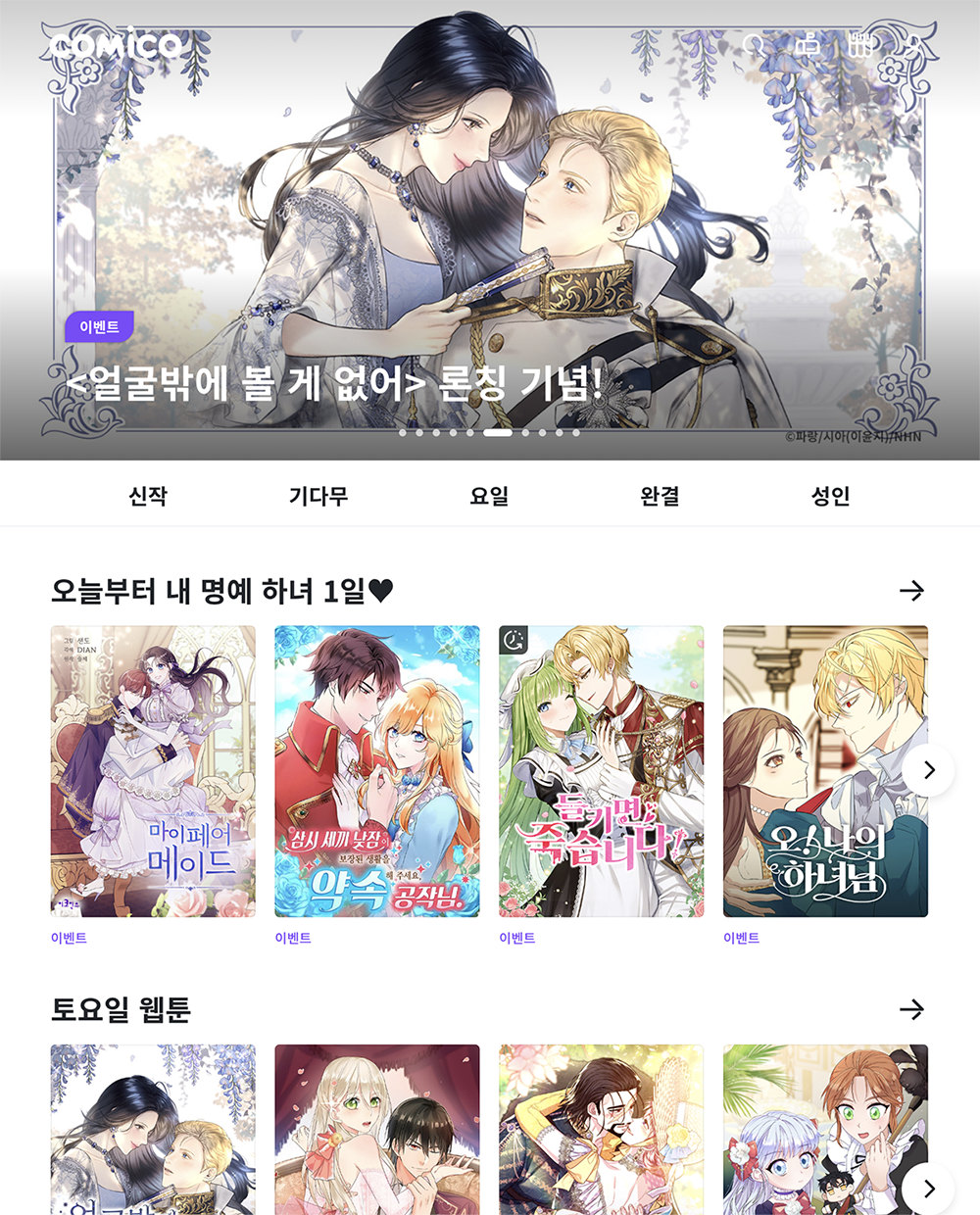
Task: Switch to the 성인 tab
Action: 830,496
